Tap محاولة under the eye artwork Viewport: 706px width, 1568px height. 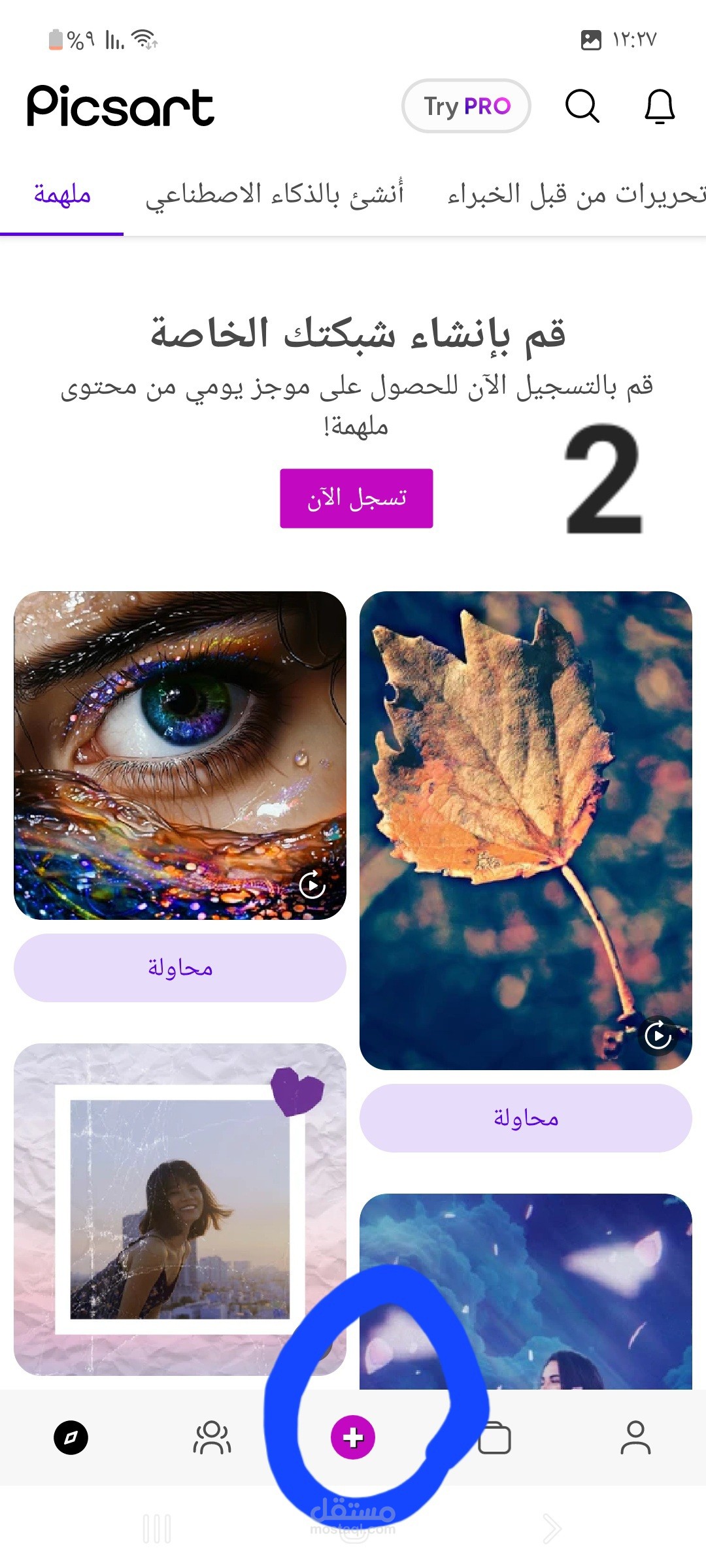click(x=180, y=968)
